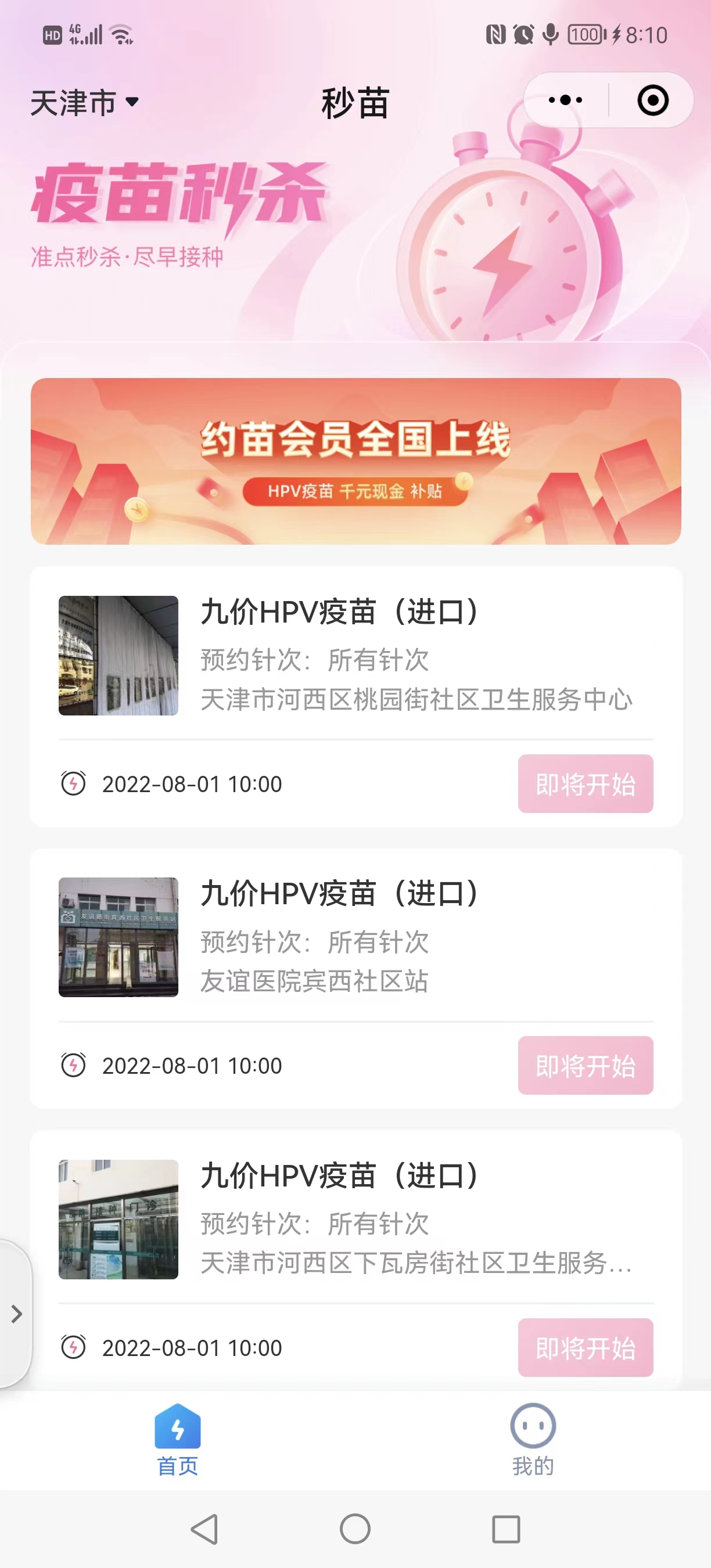Viewport: 711px width, 1568px height.
Task: Switch to the 我的 tab
Action: pos(533,1440)
